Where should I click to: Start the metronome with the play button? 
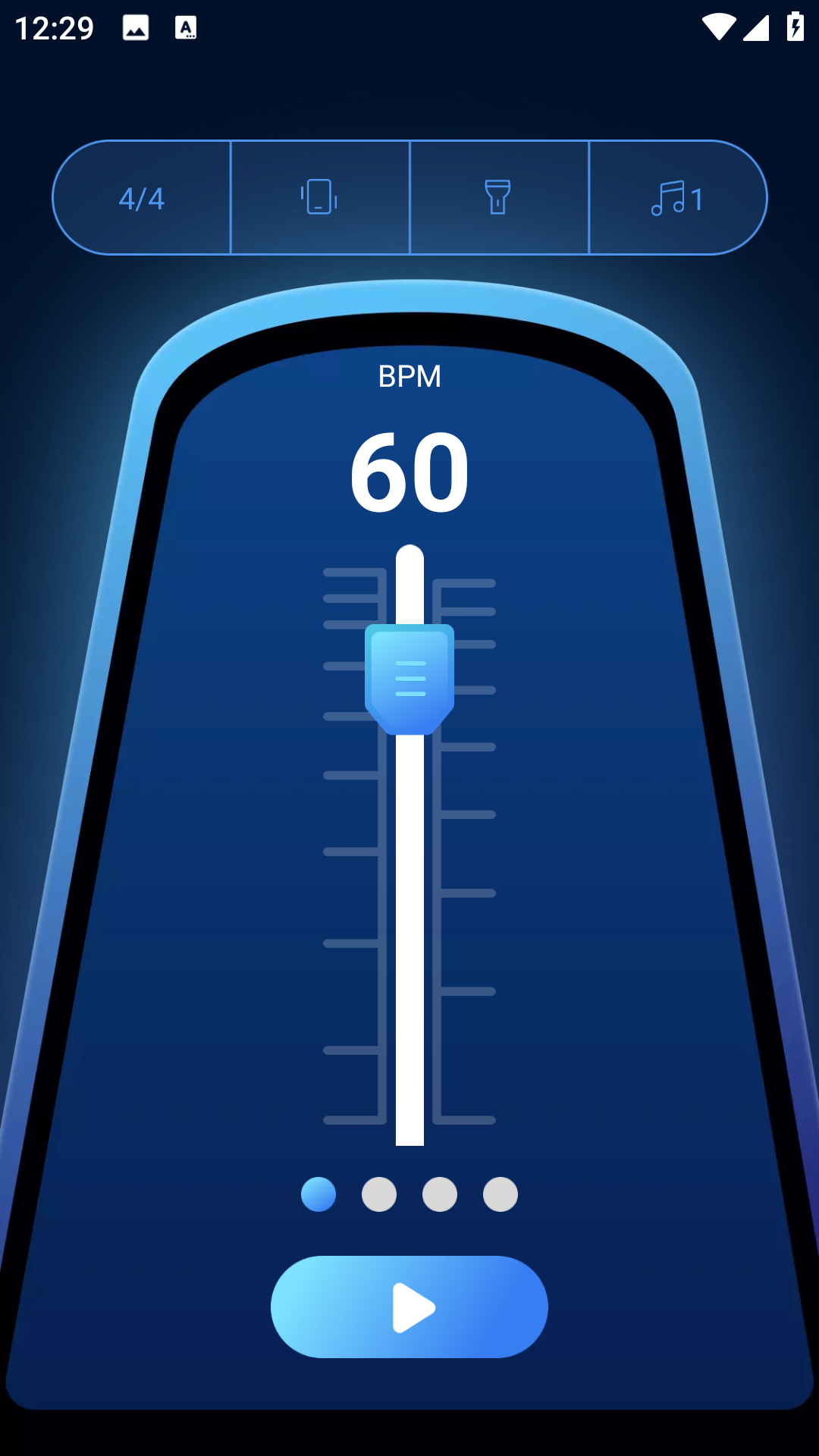(x=409, y=1307)
